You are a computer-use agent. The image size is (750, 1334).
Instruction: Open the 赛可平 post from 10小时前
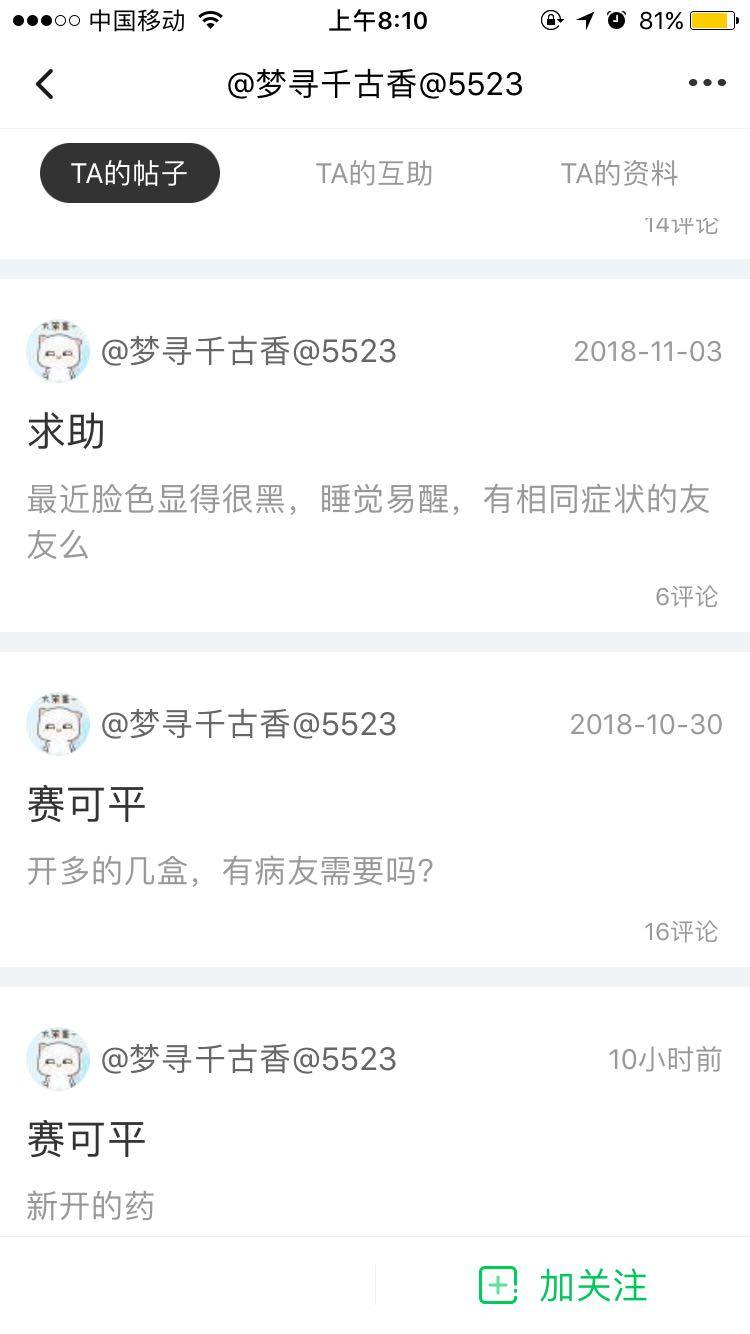point(86,1139)
